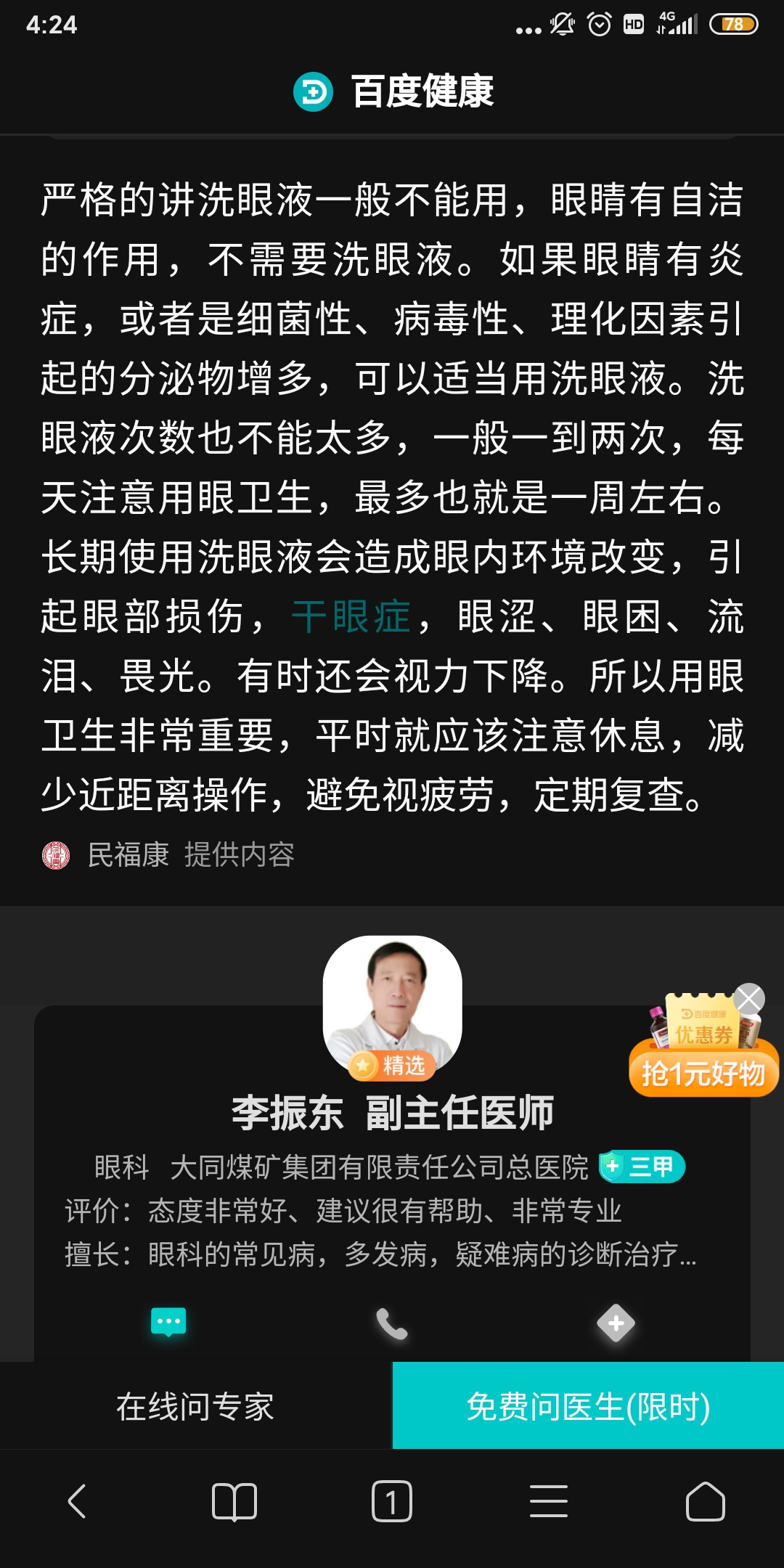
Task: Tap the plus diamond icon
Action: coord(616,1323)
